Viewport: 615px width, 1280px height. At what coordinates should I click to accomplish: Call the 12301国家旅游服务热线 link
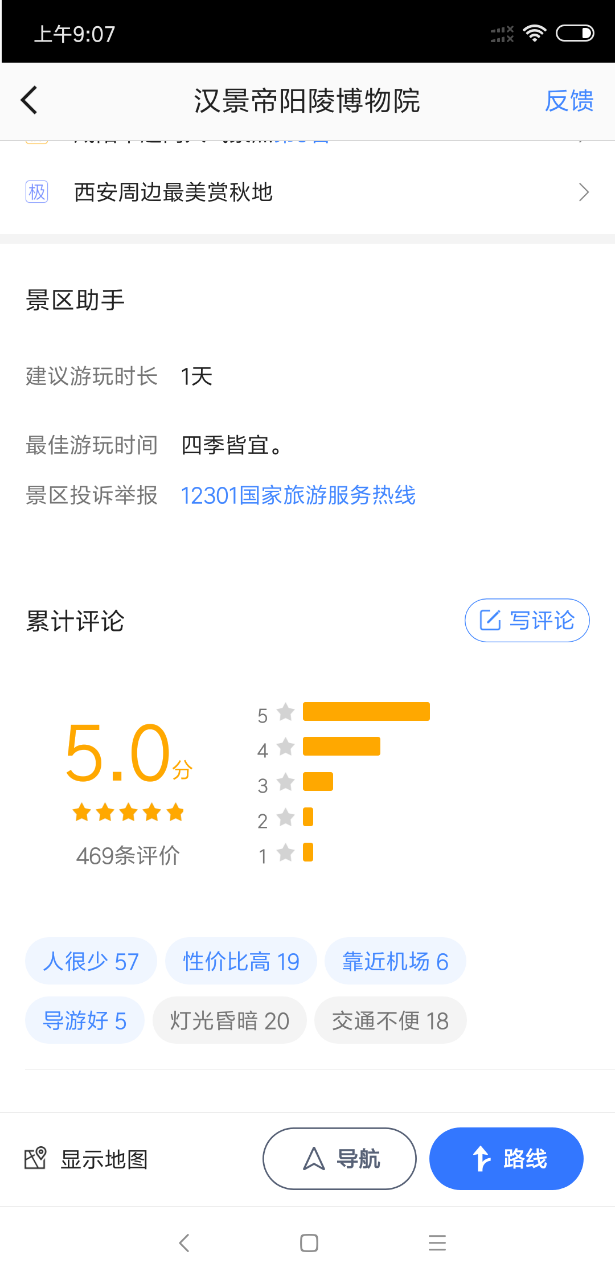tap(298, 495)
